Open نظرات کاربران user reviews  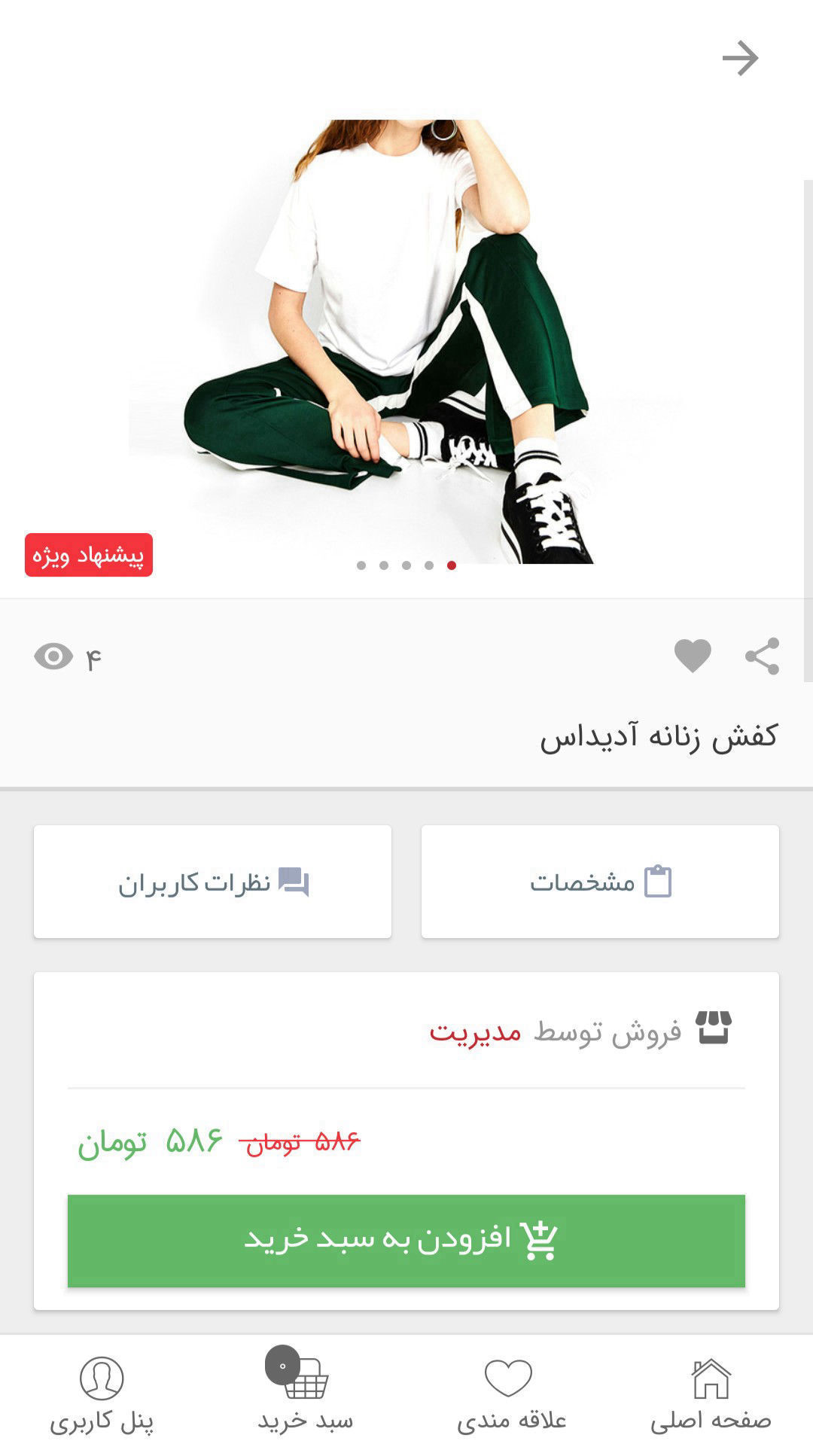click(x=212, y=882)
